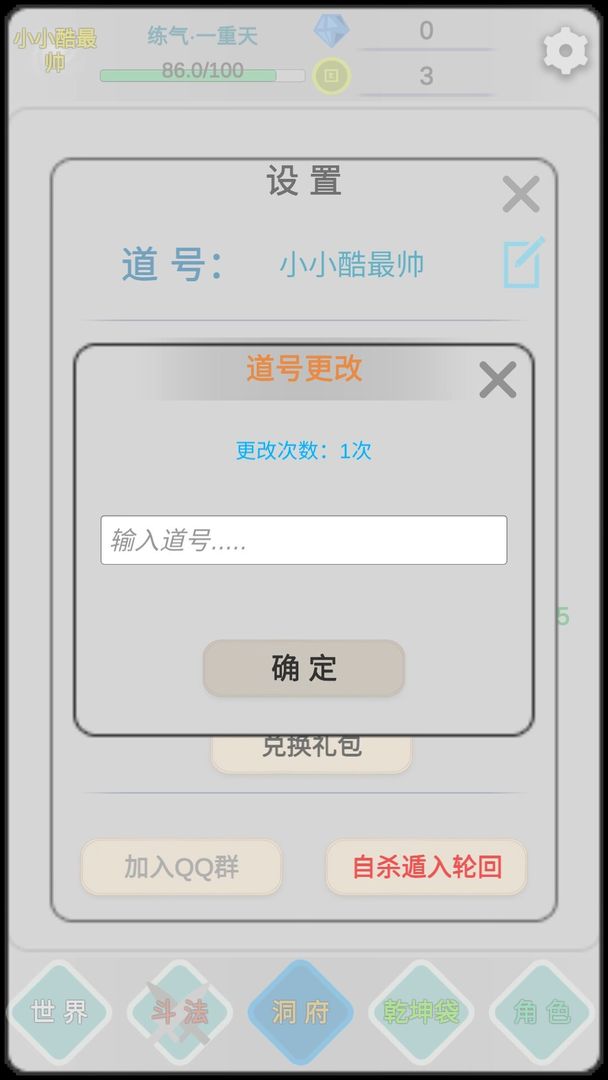Go to the 洞府 tab
This screenshot has width=608, height=1080.
(301, 1012)
